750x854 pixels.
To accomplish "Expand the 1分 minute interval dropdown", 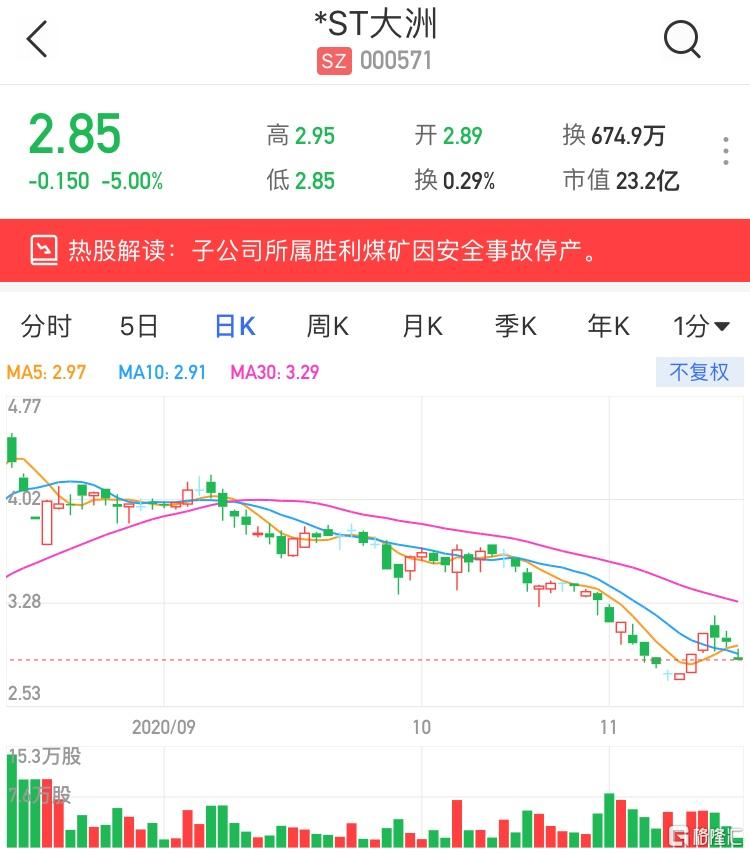I will (x=701, y=326).
